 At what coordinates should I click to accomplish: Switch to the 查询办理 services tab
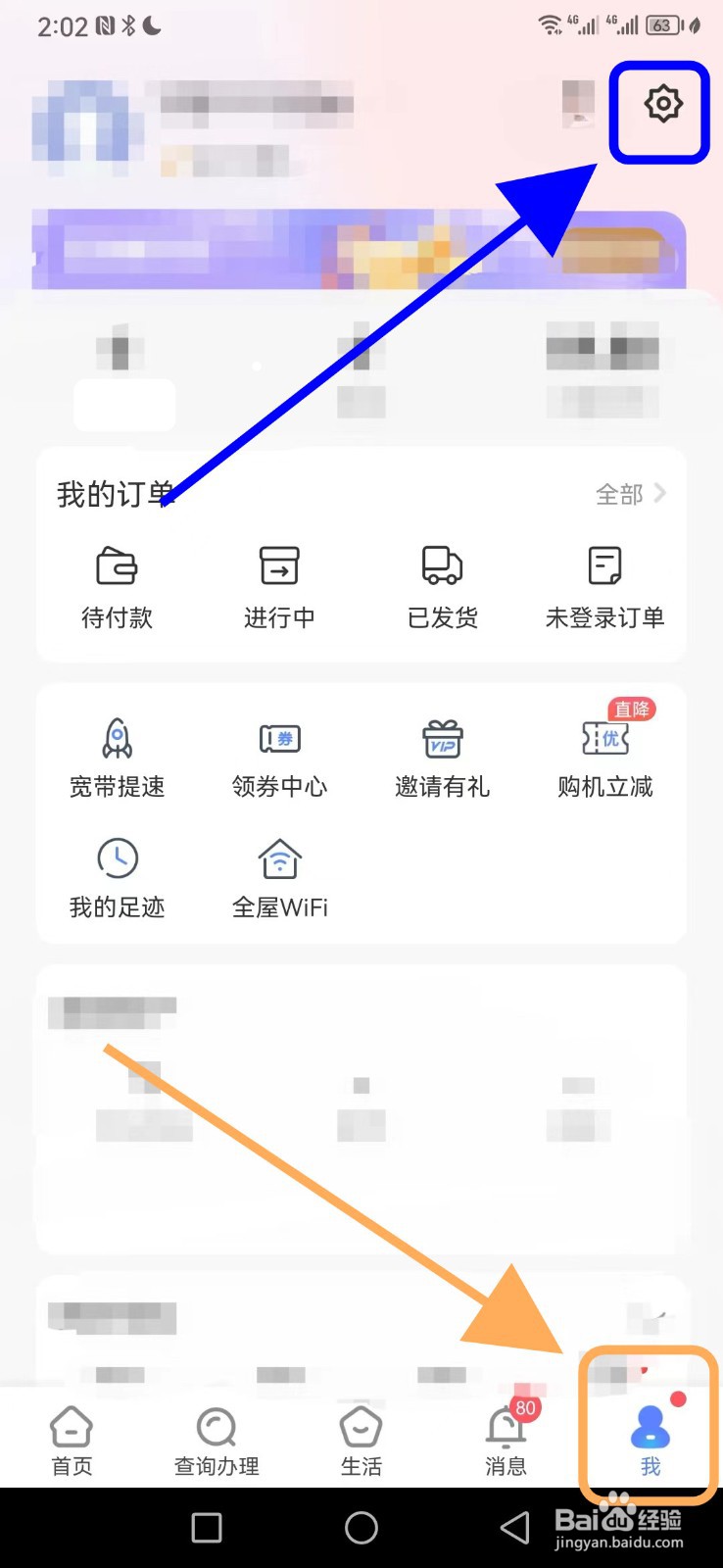click(215, 1436)
